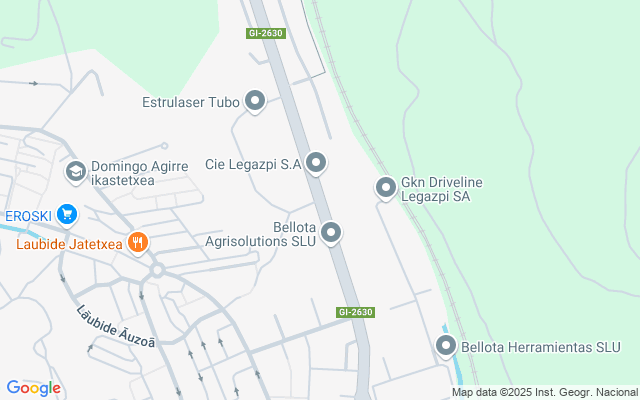Select the Estrulaser Tubo map pin
The width and height of the screenshot is (640, 400).
[x=255, y=101]
